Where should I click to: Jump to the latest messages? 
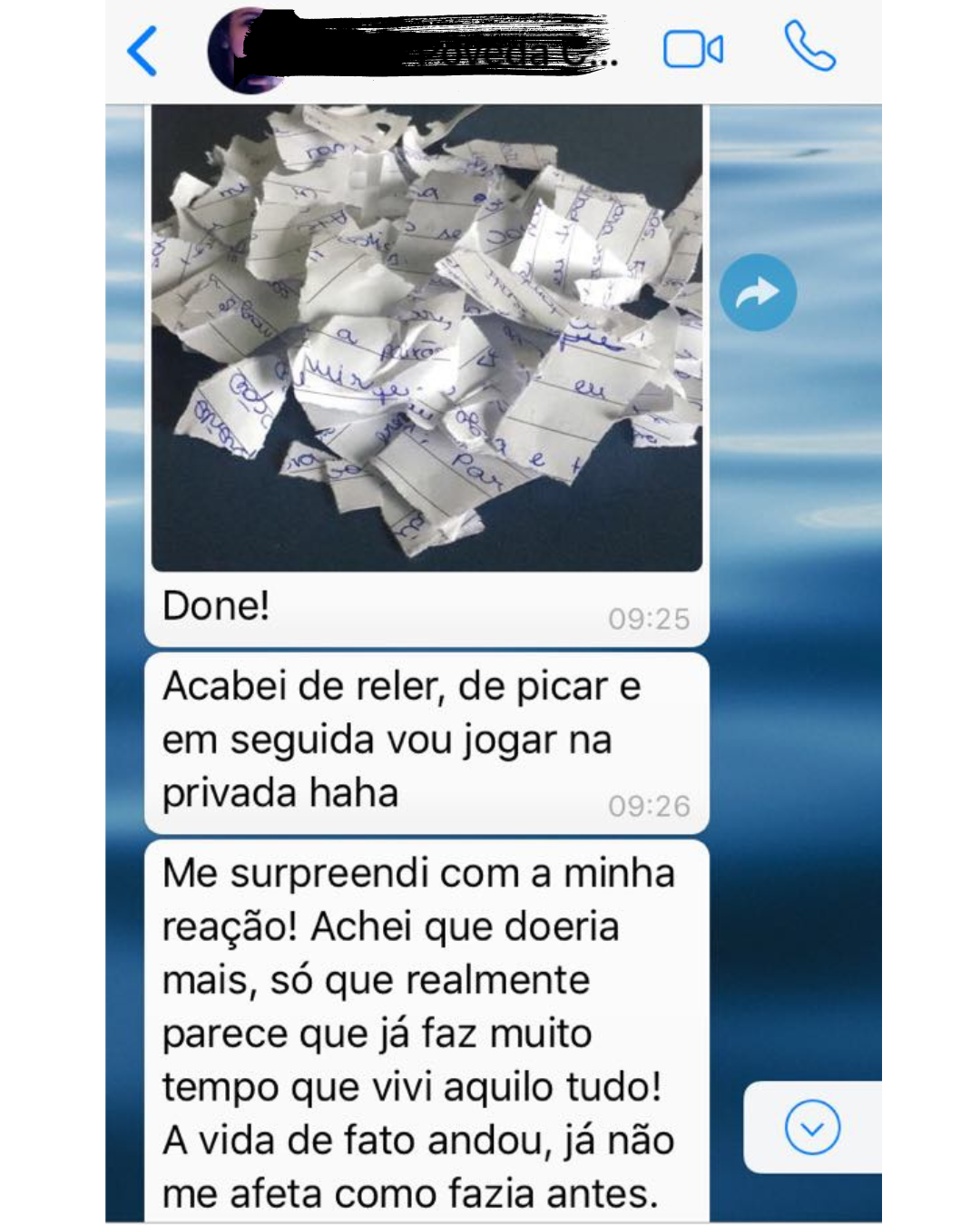point(812,1128)
